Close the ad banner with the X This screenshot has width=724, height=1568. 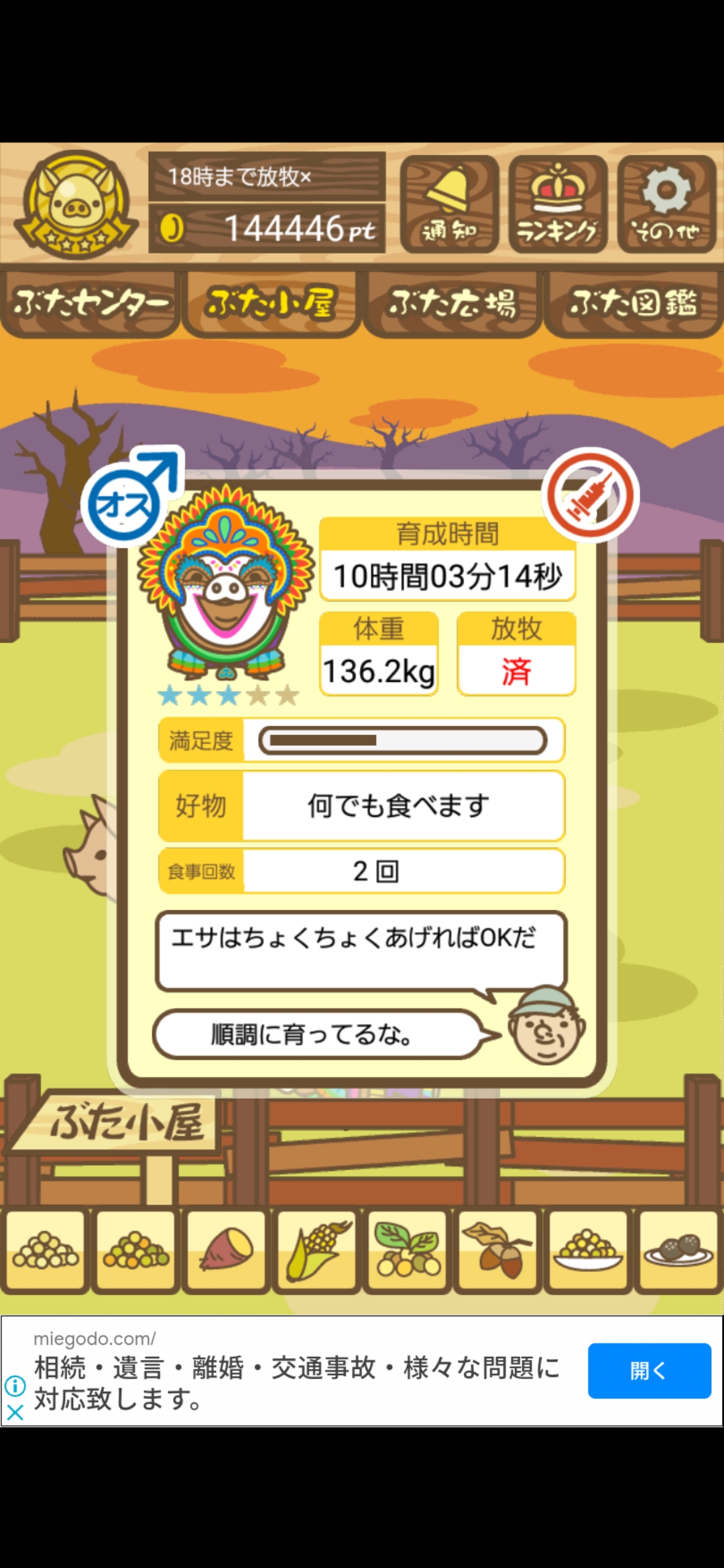15,1413
